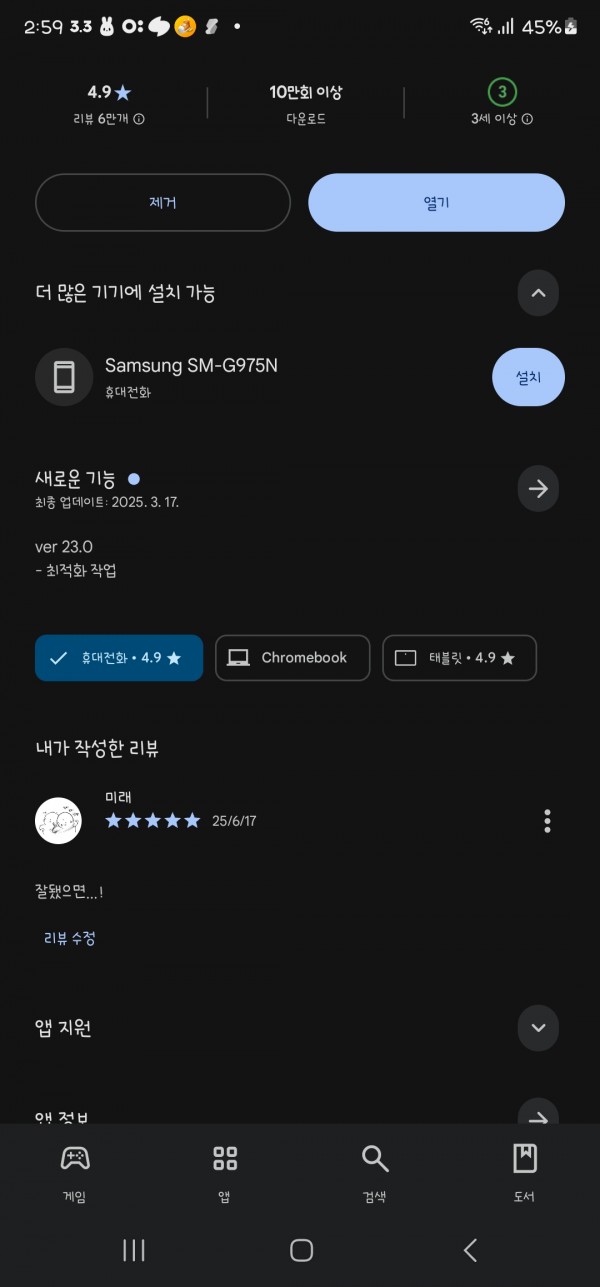The width and height of the screenshot is (600, 1287).
Task: Select the Chromebook chip
Action: pyautogui.click(x=292, y=658)
